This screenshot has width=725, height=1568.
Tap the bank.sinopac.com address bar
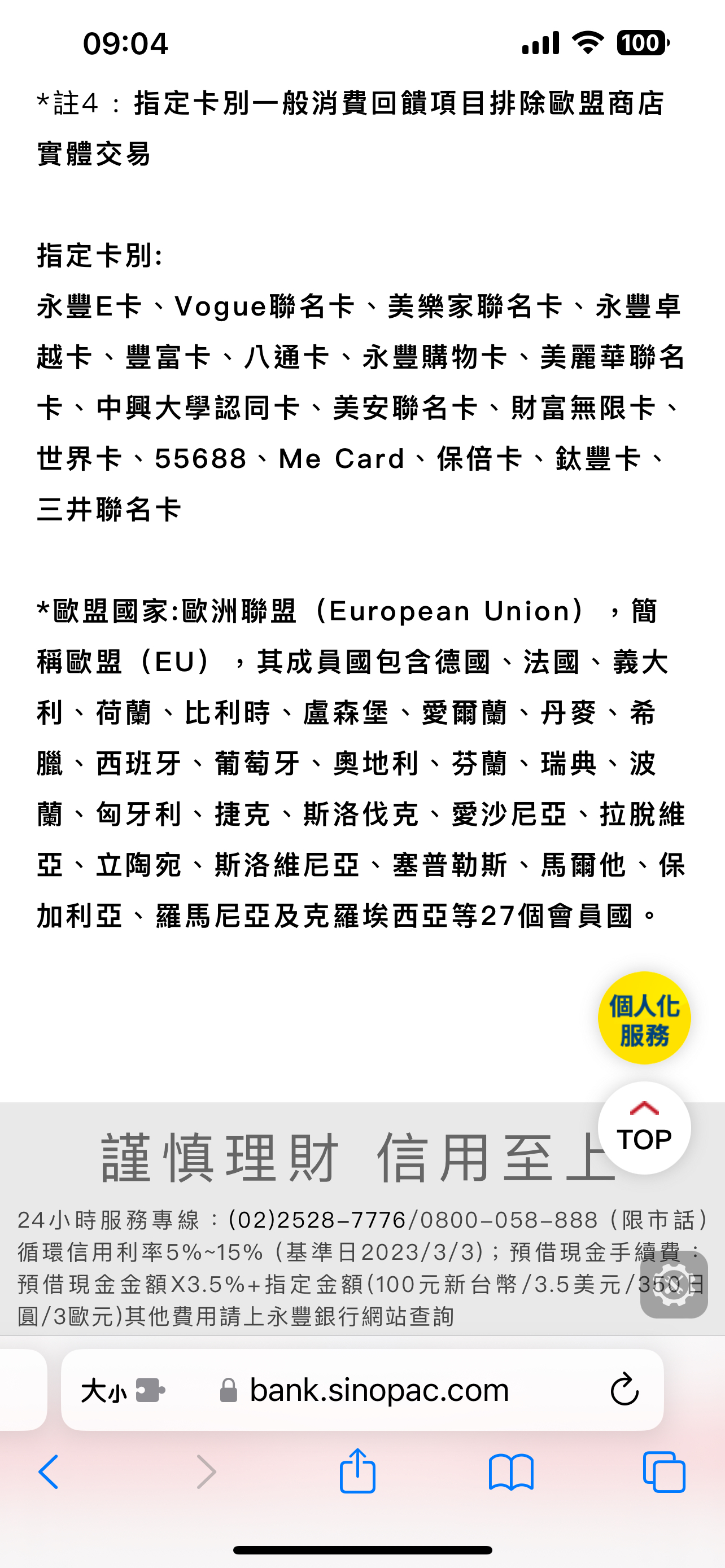tap(363, 1390)
